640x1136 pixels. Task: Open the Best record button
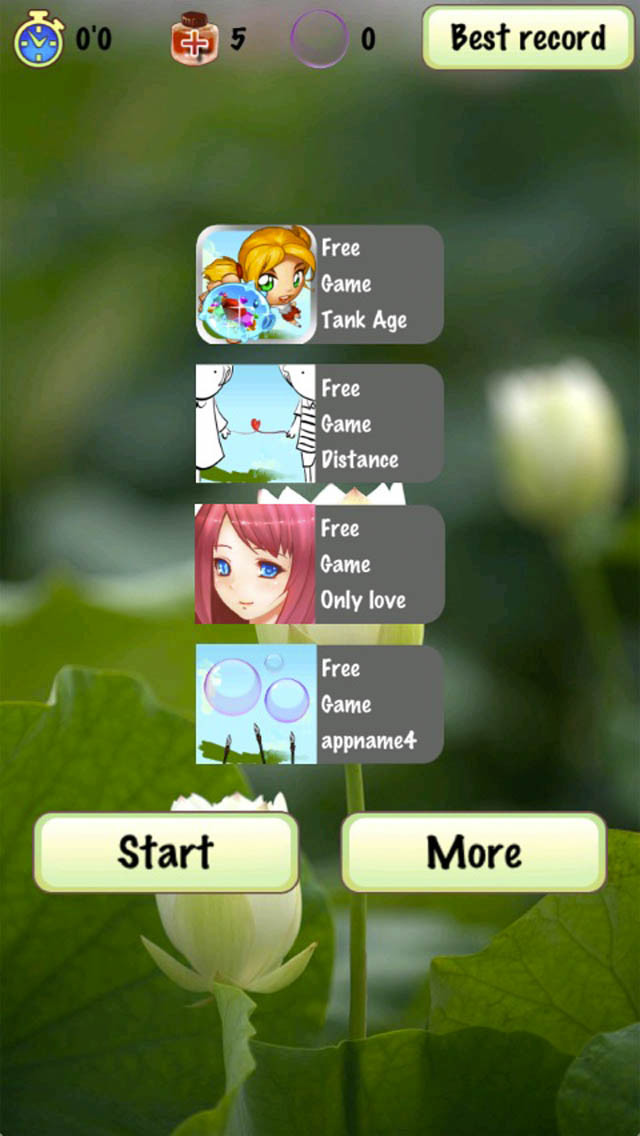click(x=528, y=38)
